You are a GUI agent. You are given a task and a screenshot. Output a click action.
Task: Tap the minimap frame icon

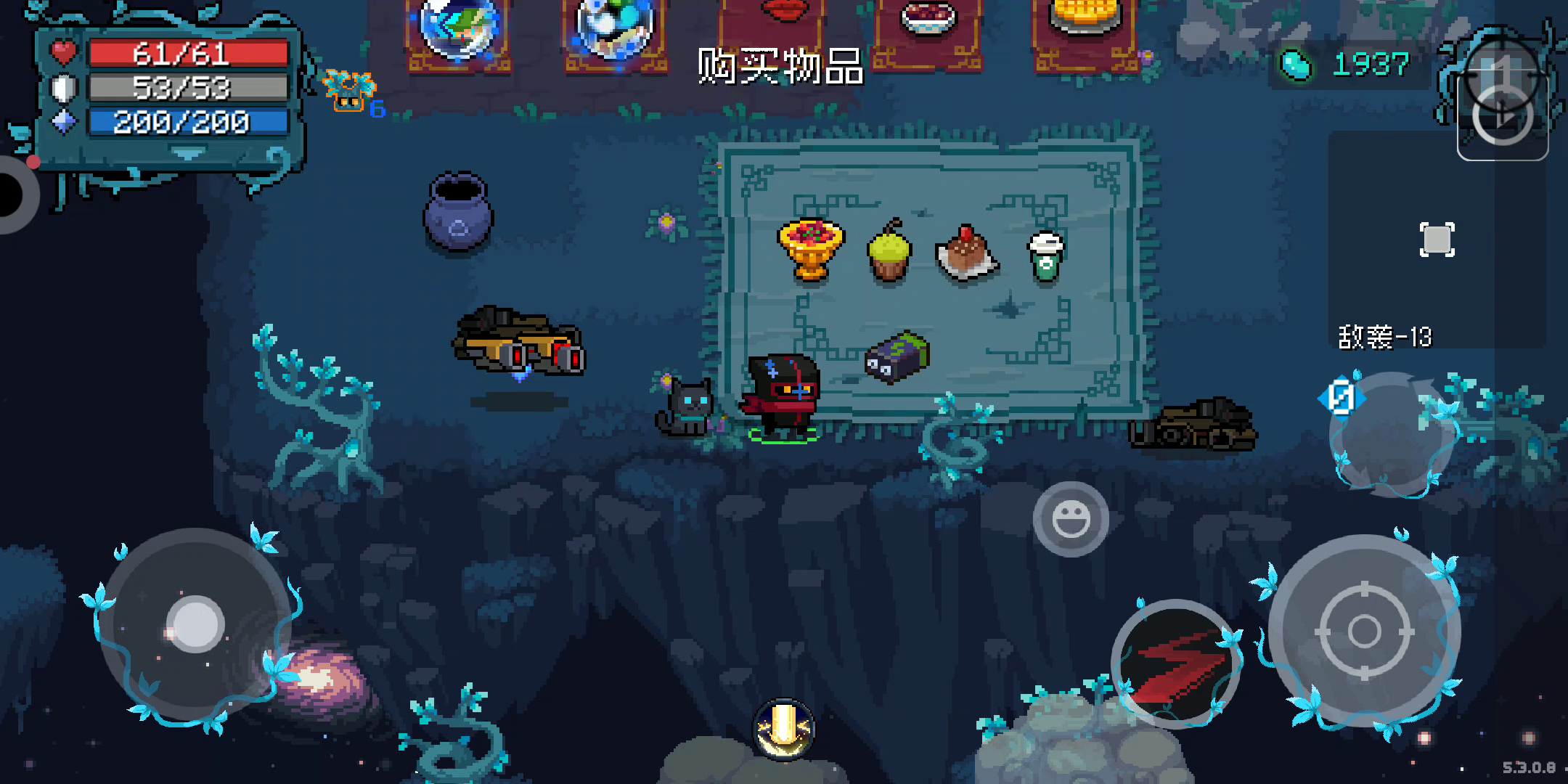tap(1437, 240)
